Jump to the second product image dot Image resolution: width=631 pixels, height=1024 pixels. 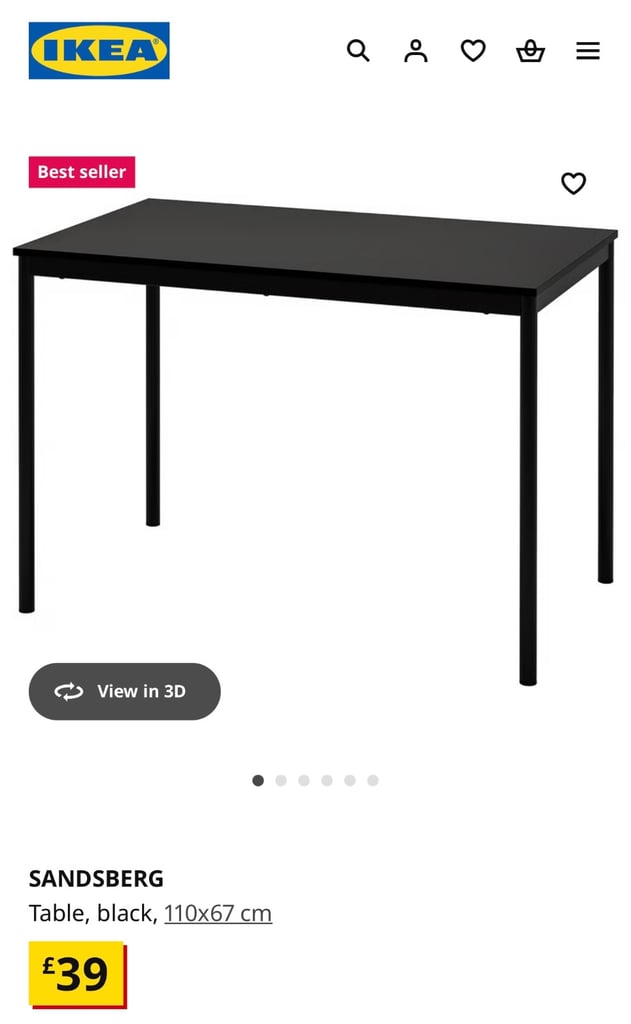[281, 780]
